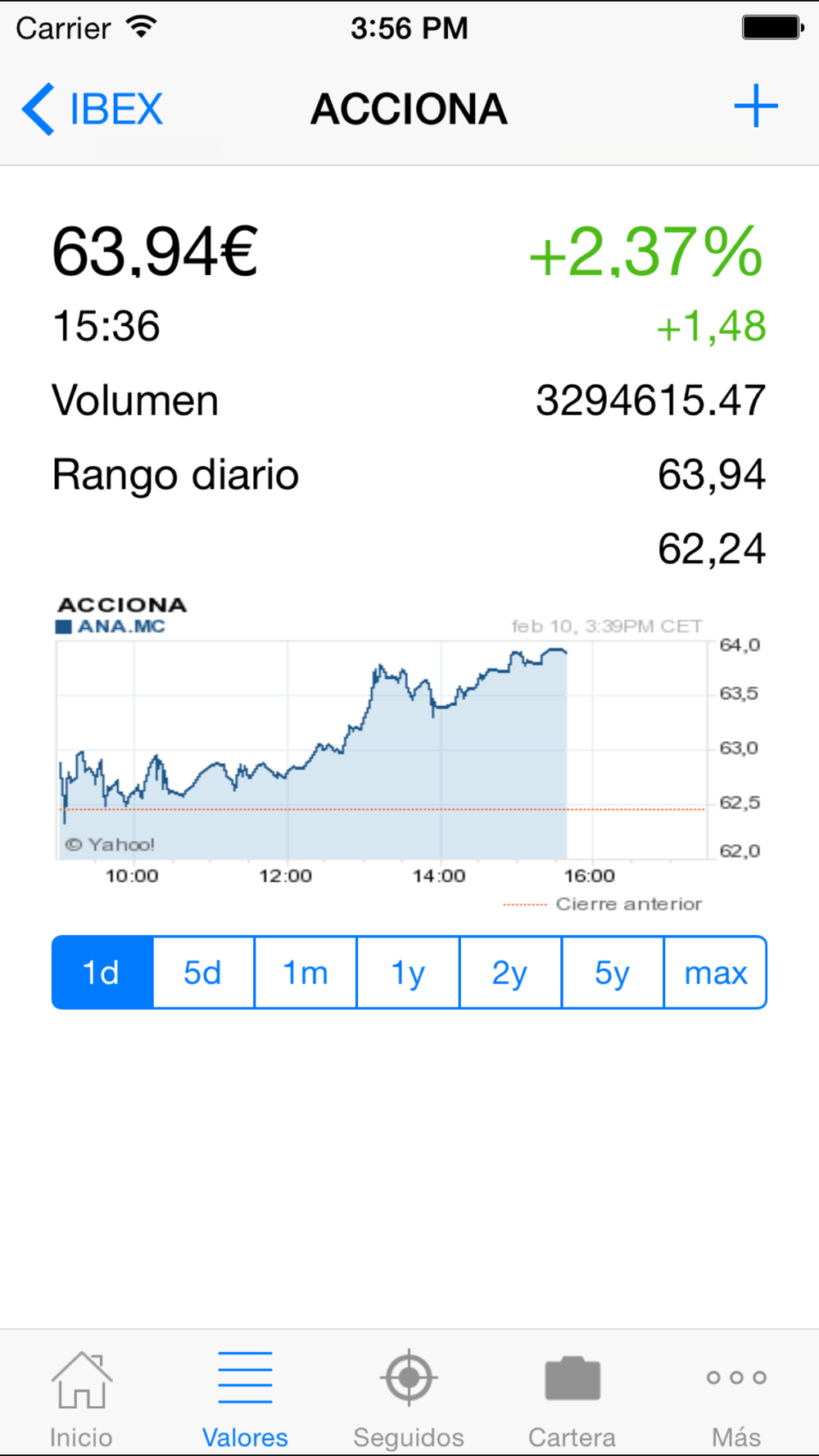Select the 1y chart range
The width and height of the screenshot is (819, 1456).
pyautogui.click(x=408, y=972)
